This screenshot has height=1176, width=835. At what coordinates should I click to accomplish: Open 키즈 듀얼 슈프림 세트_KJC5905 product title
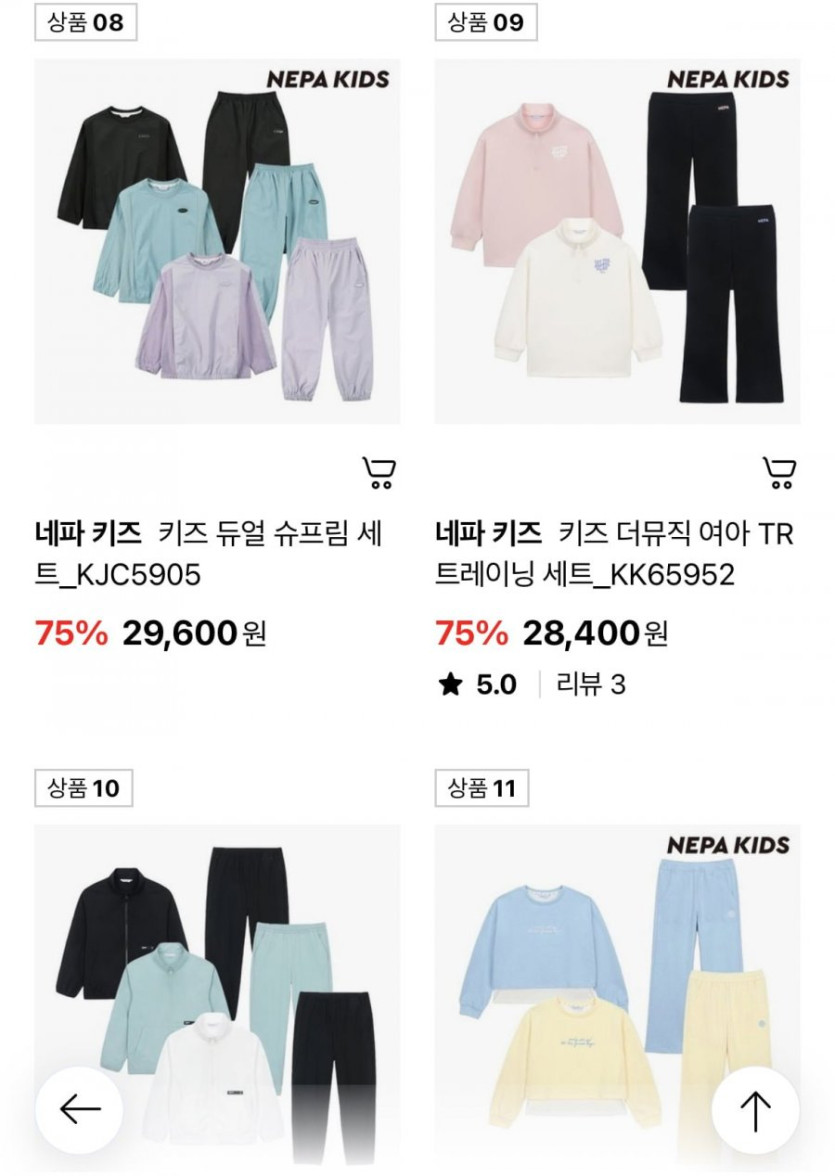(209, 553)
